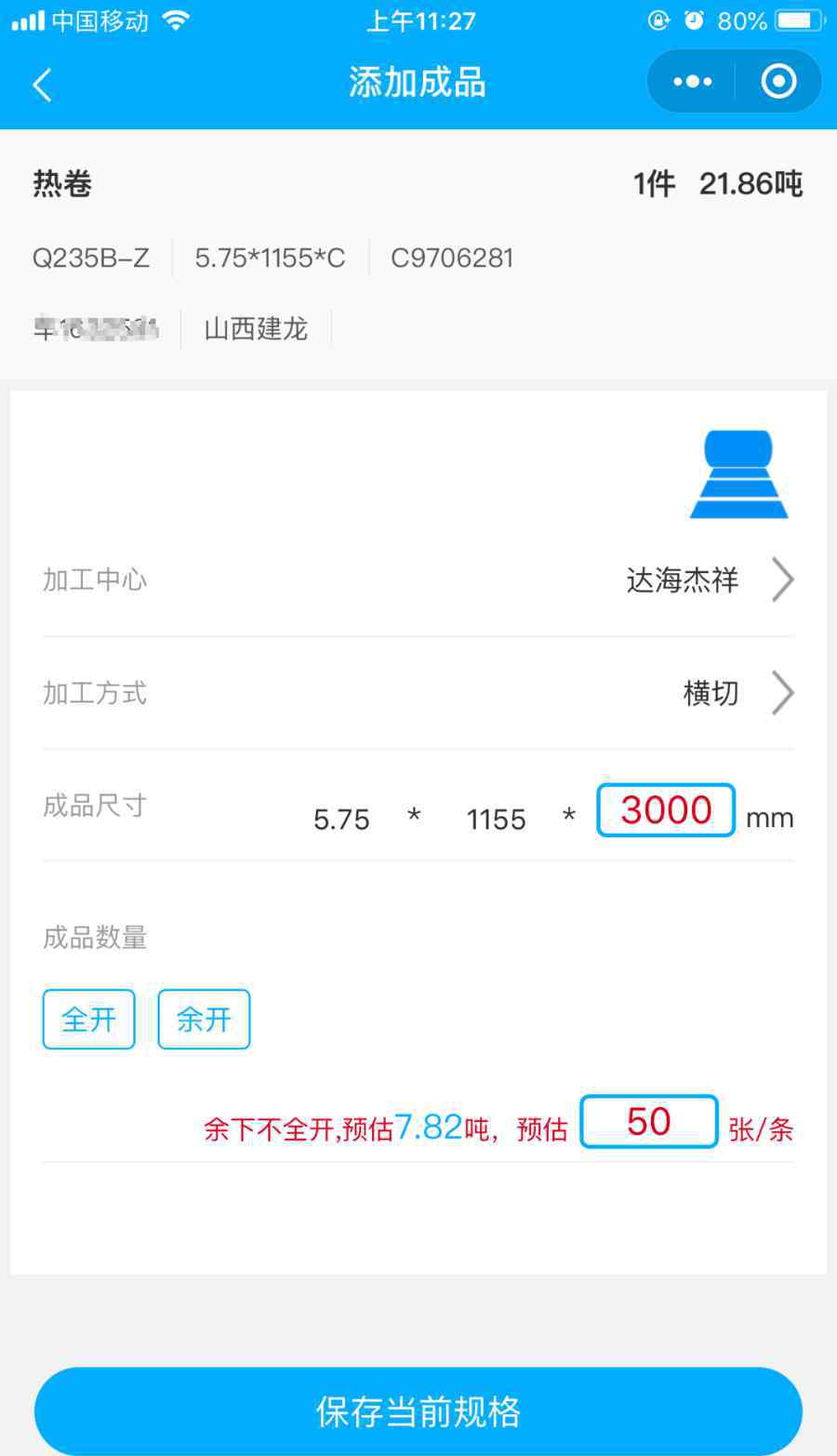Viewport: 837px width, 1456px height.
Task: Go back from 添加成品 page
Action: pos(43,84)
